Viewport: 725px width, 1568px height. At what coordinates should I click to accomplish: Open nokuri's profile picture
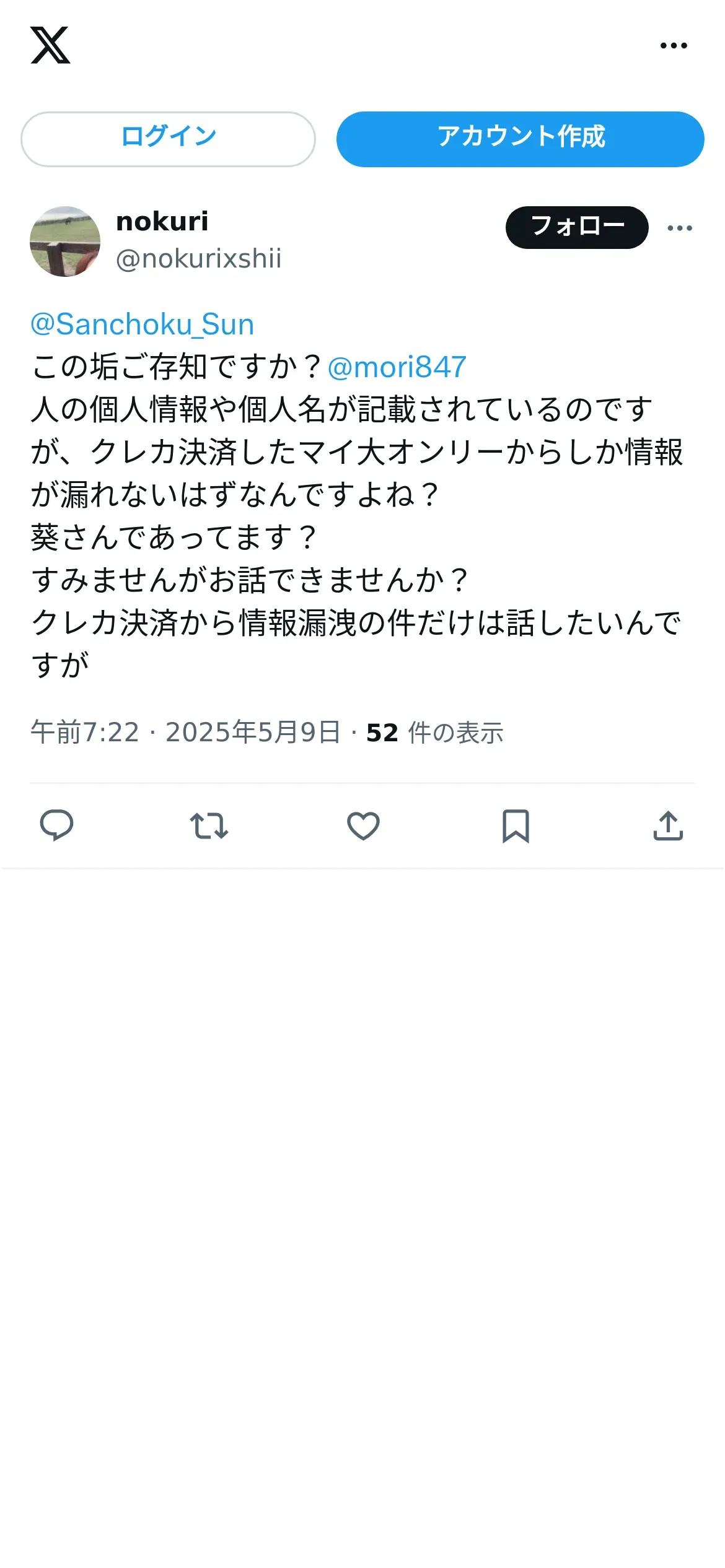pyautogui.click(x=65, y=242)
